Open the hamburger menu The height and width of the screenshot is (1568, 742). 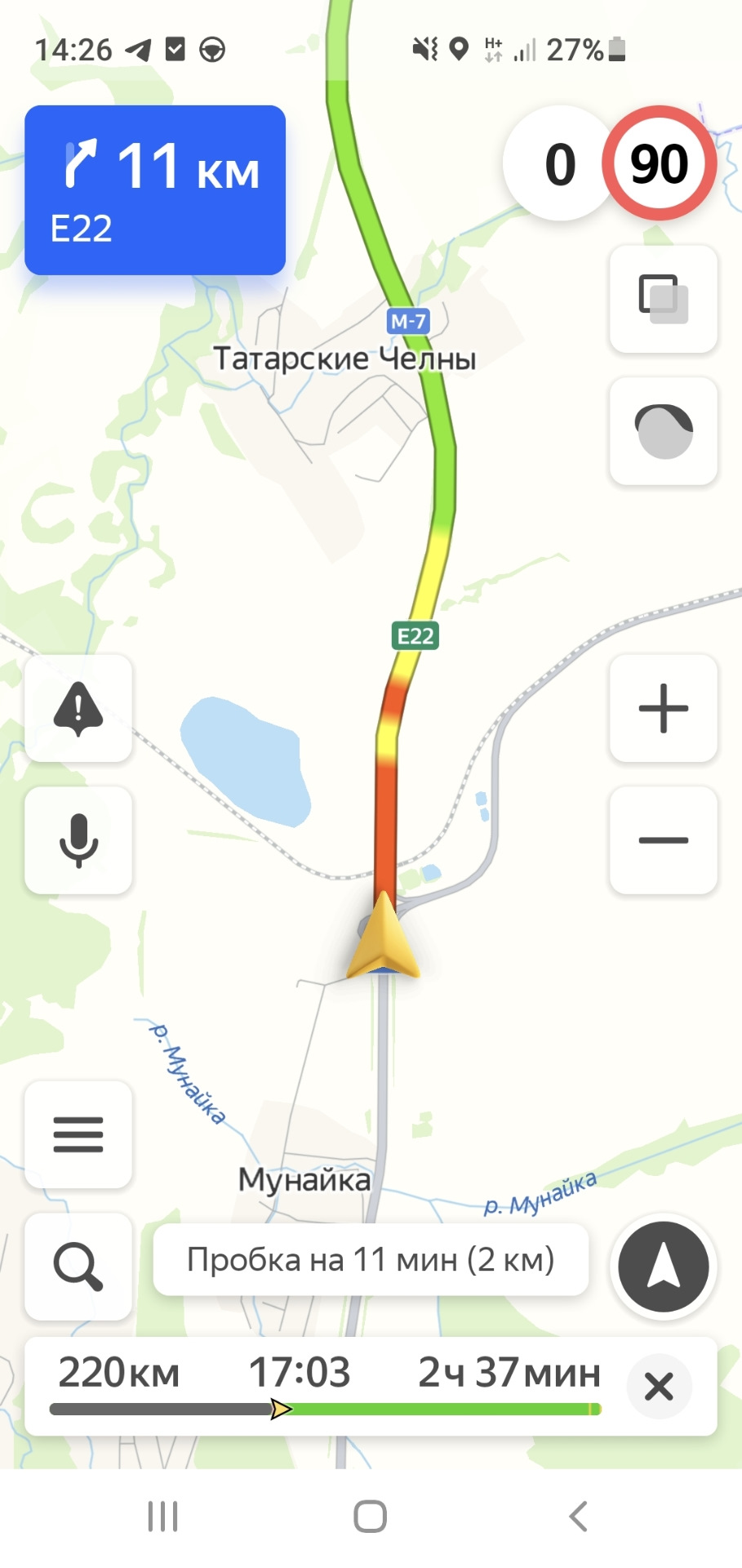[78, 1134]
